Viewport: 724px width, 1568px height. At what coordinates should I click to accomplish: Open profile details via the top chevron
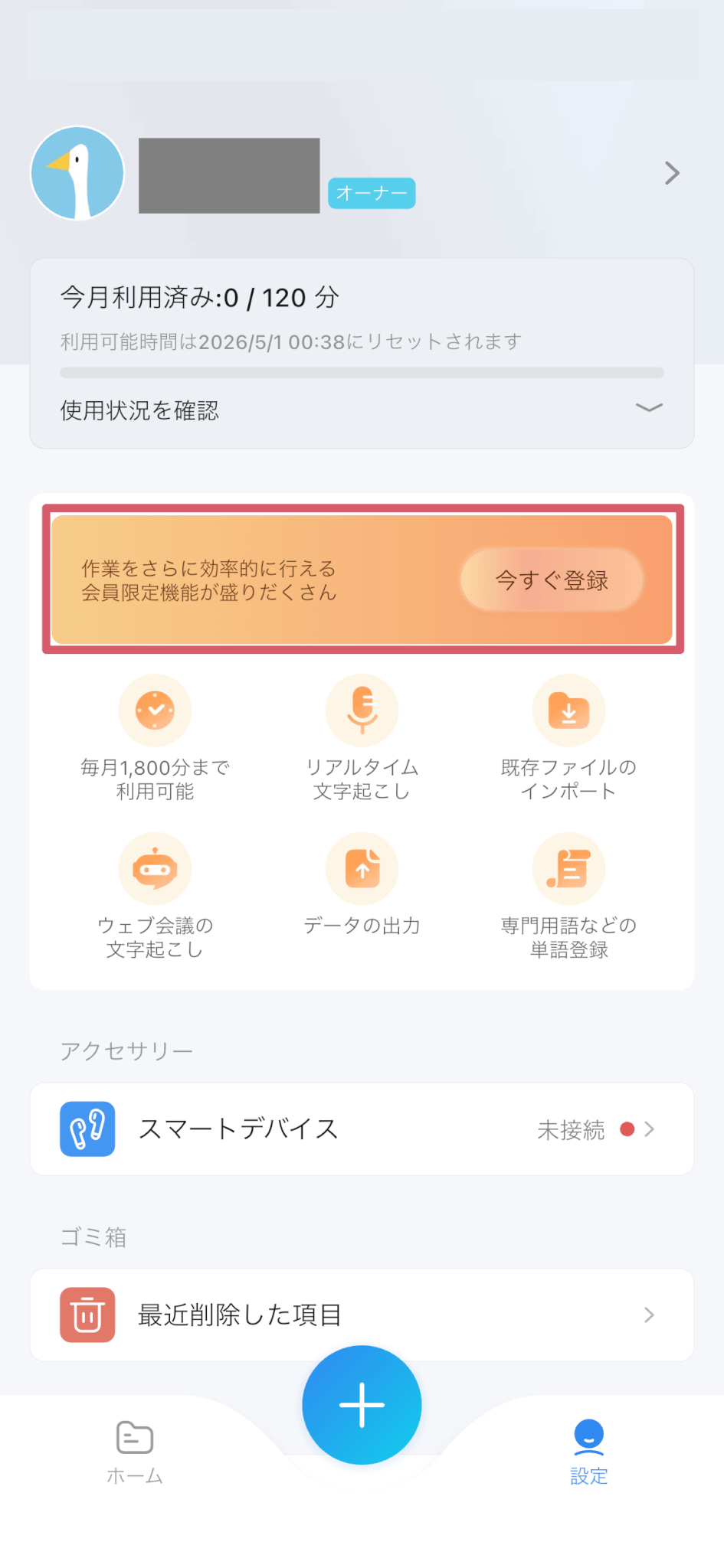coord(672,173)
